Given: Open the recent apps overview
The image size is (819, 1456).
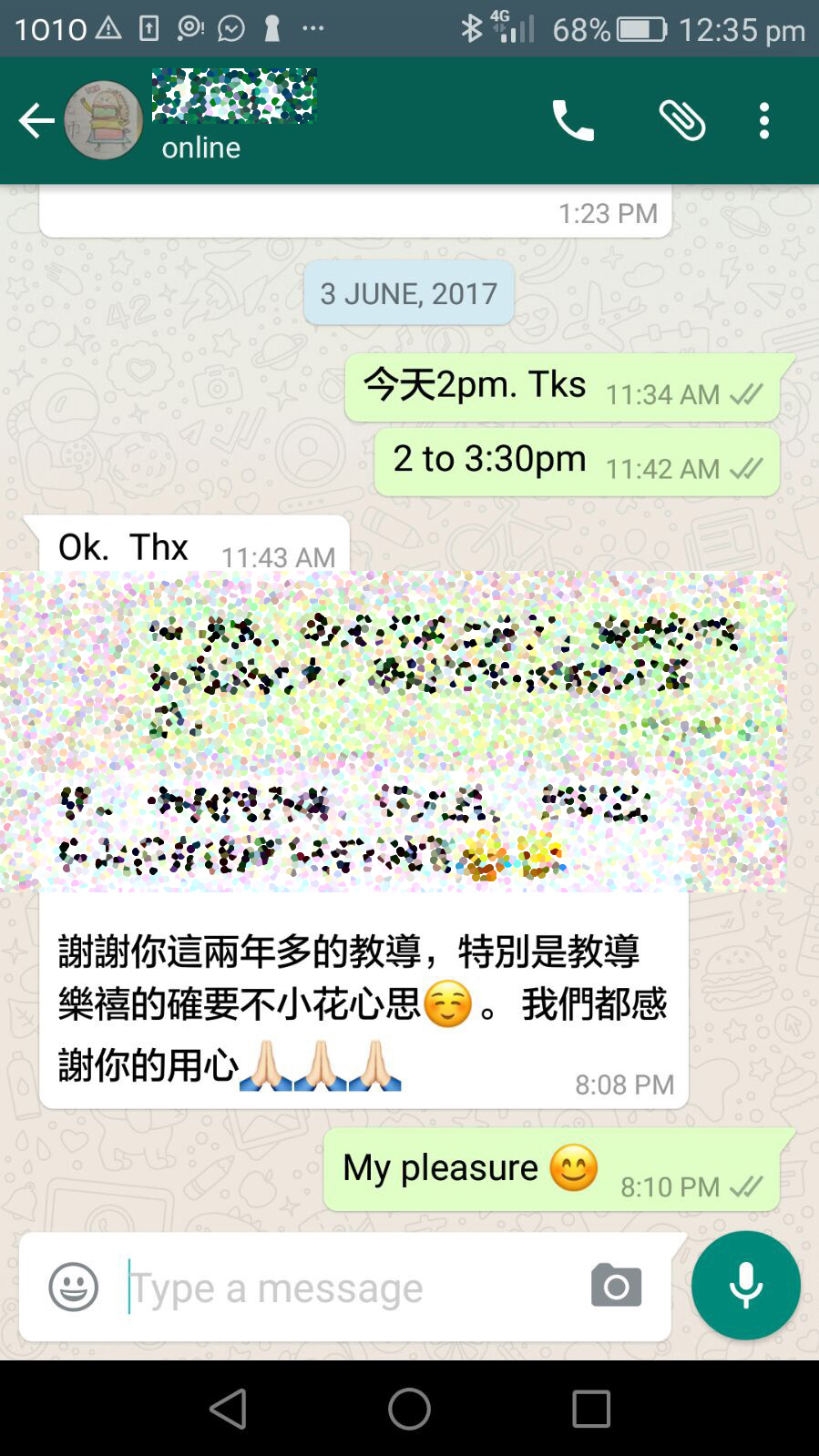Looking at the screenshot, I should (590, 1409).
